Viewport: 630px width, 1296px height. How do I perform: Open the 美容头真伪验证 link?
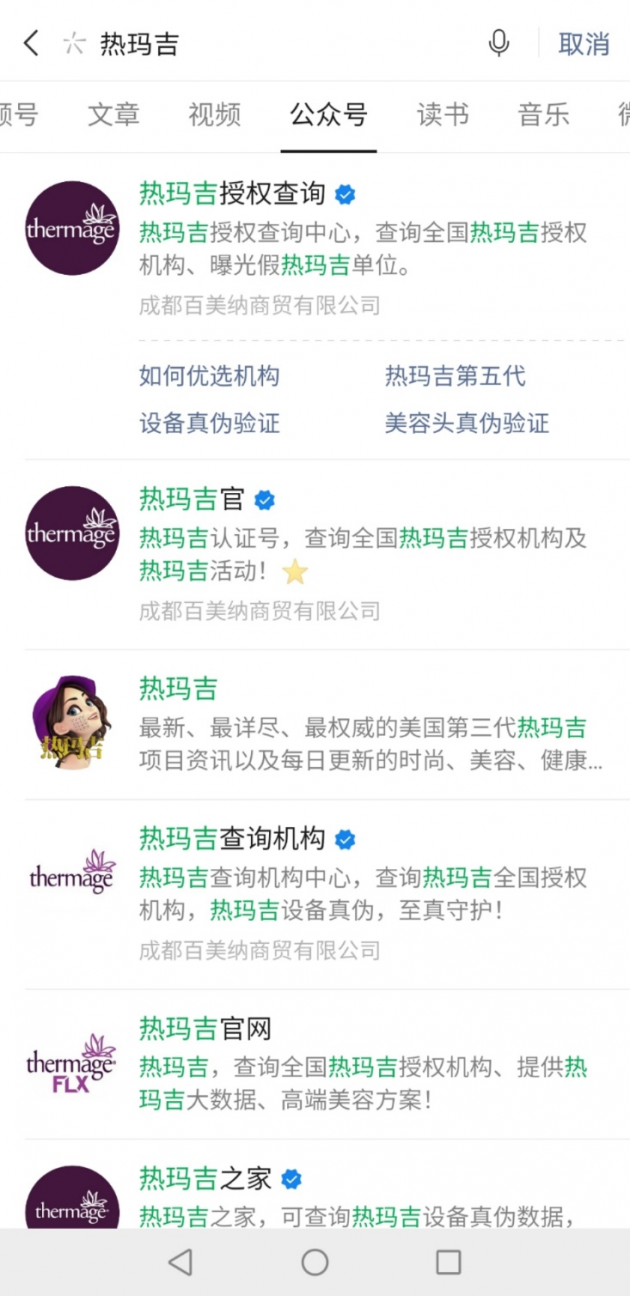pos(467,423)
